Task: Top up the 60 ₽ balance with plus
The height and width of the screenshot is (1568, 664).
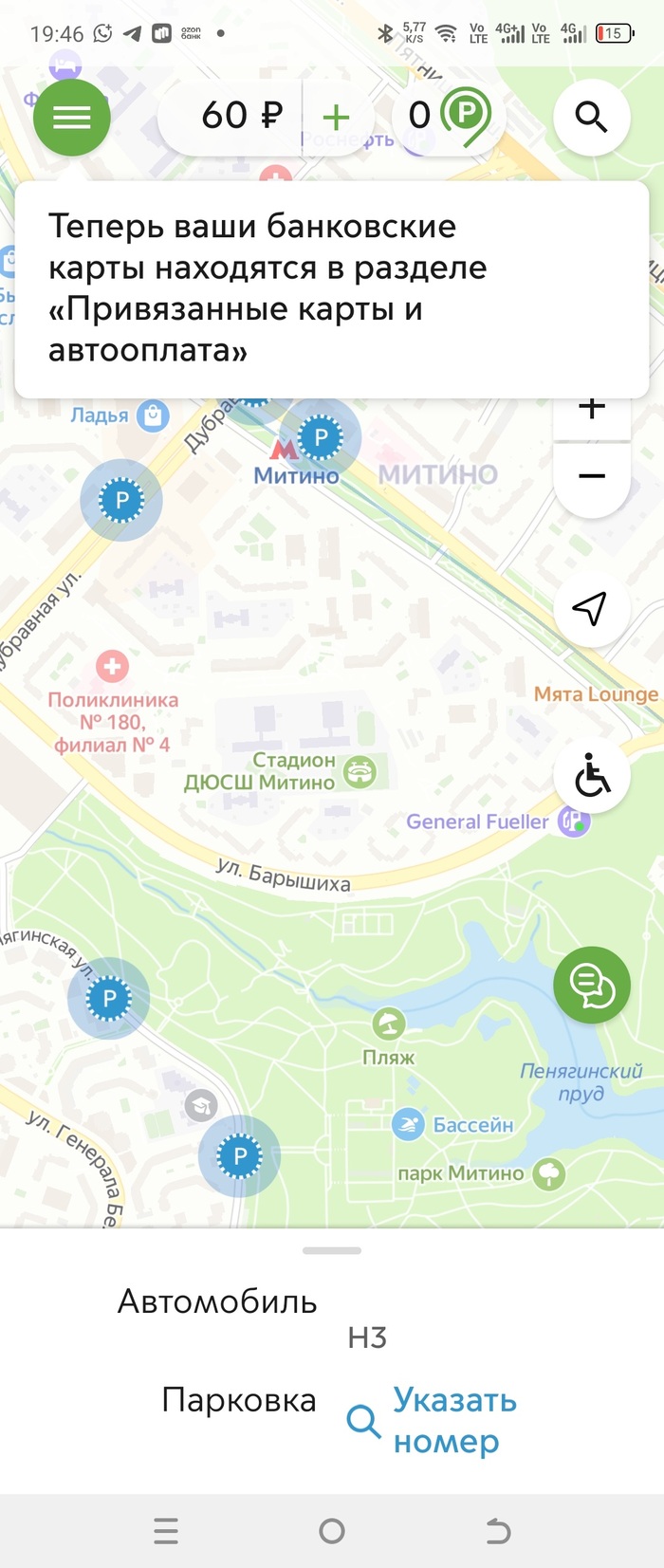Action: pos(336,118)
